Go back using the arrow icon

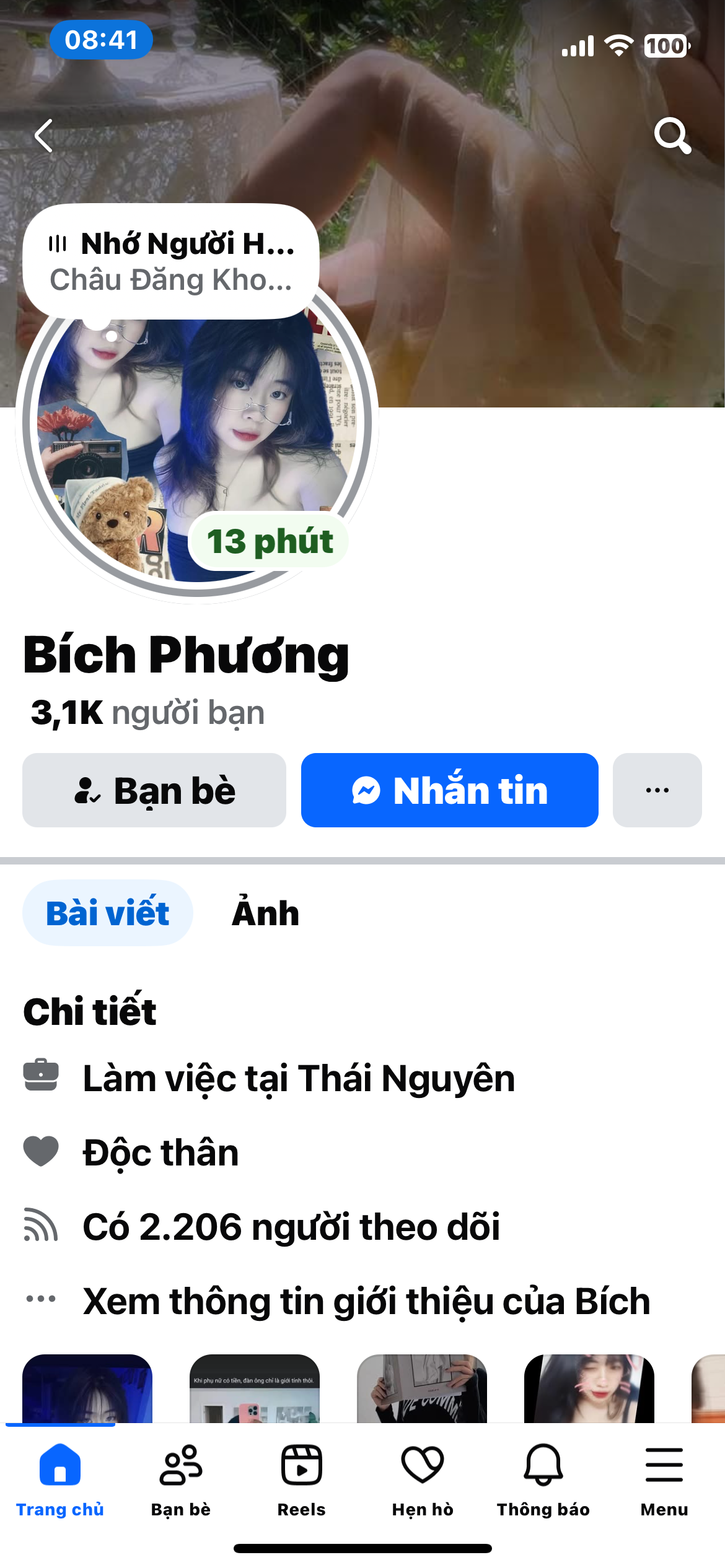click(44, 136)
